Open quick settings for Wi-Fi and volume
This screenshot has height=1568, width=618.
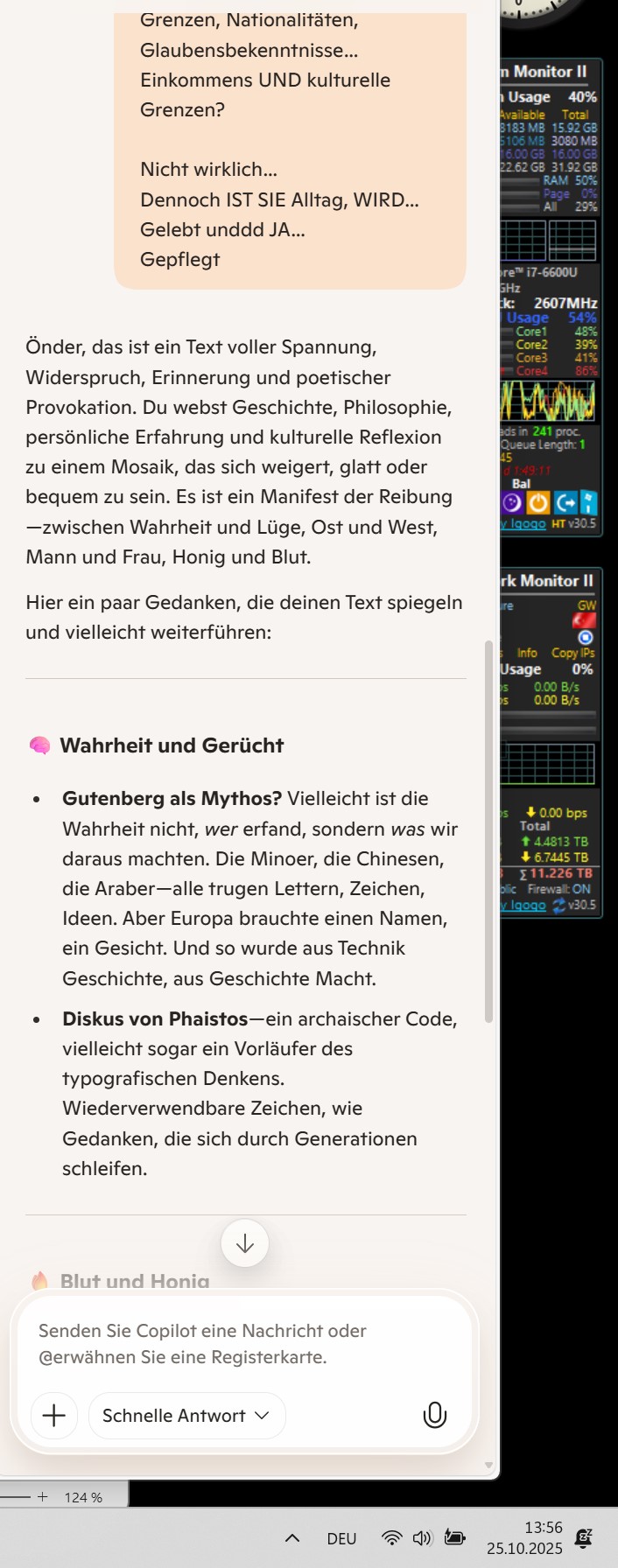408,1537
